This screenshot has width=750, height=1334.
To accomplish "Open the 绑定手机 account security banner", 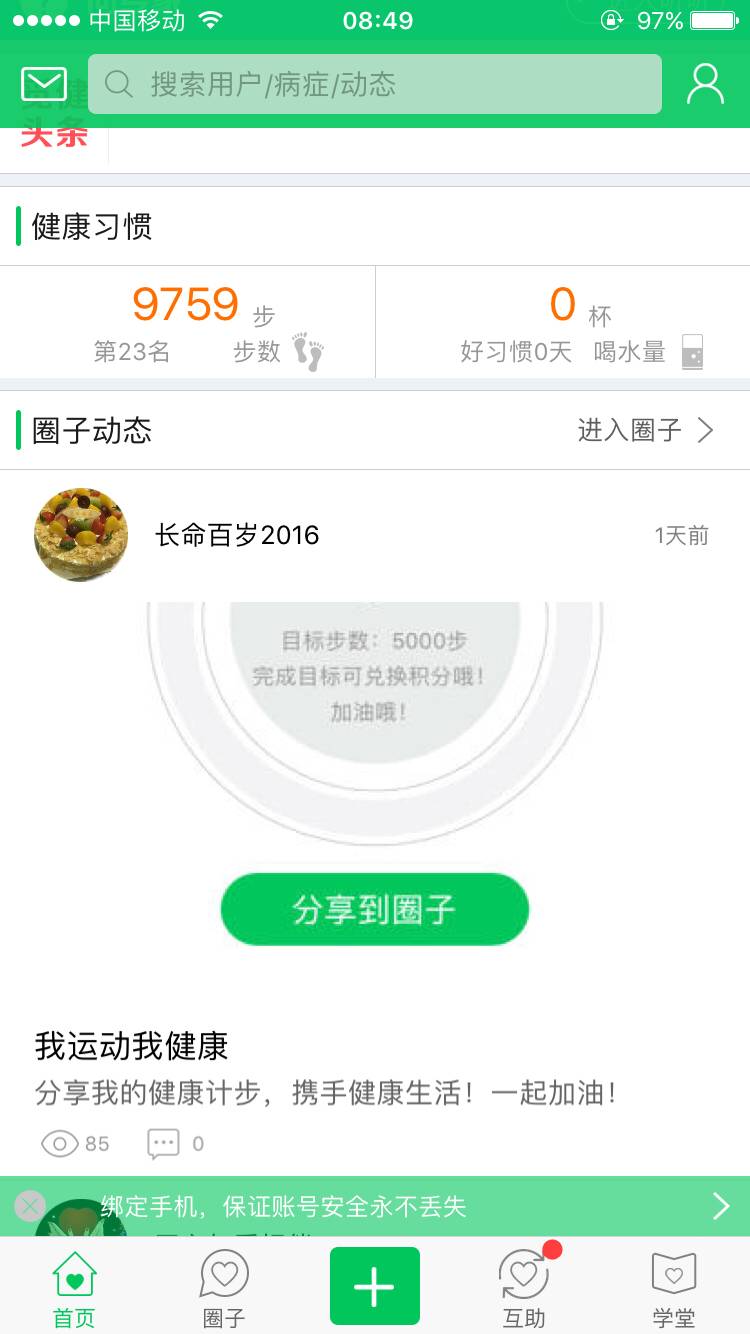I will click(x=400, y=1207).
